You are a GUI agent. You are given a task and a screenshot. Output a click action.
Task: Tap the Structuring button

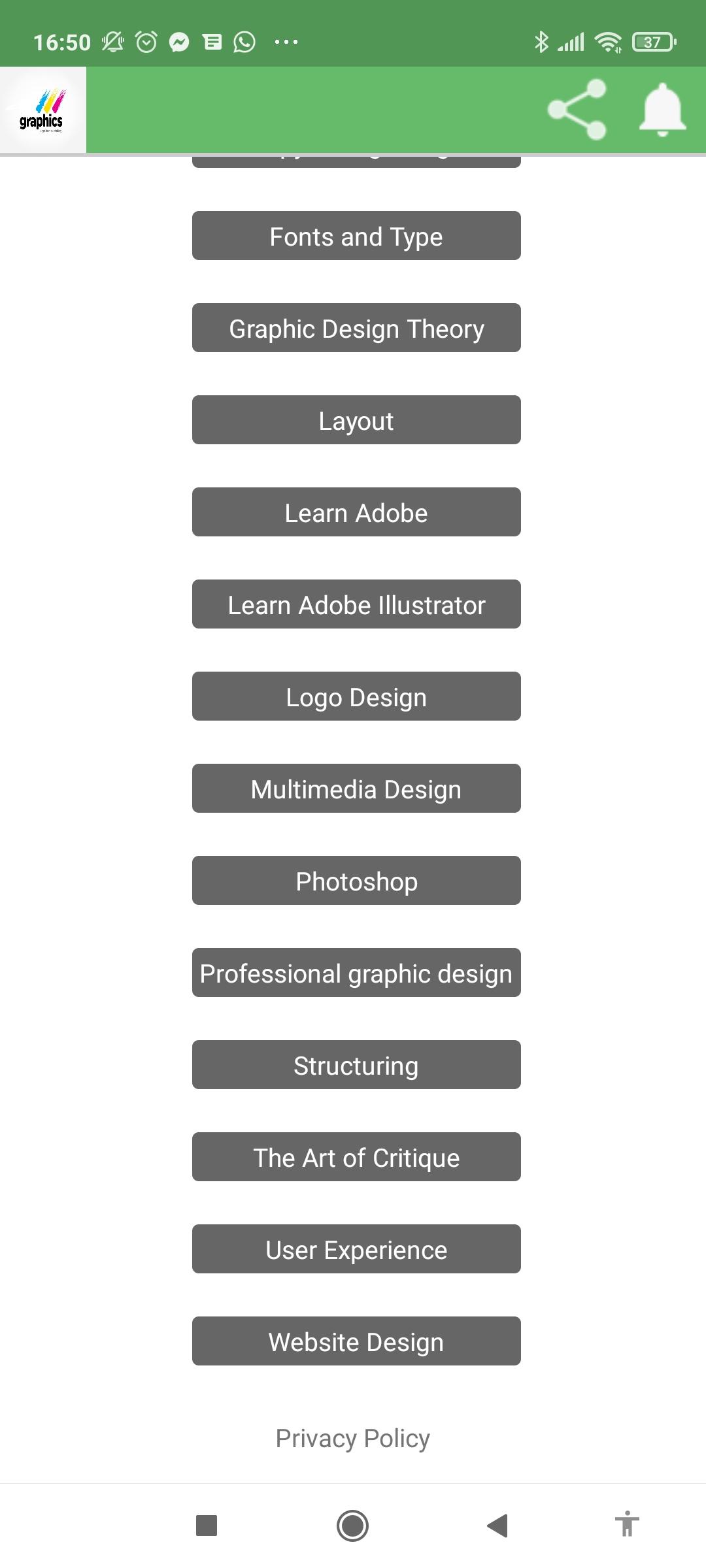click(356, 1065)
